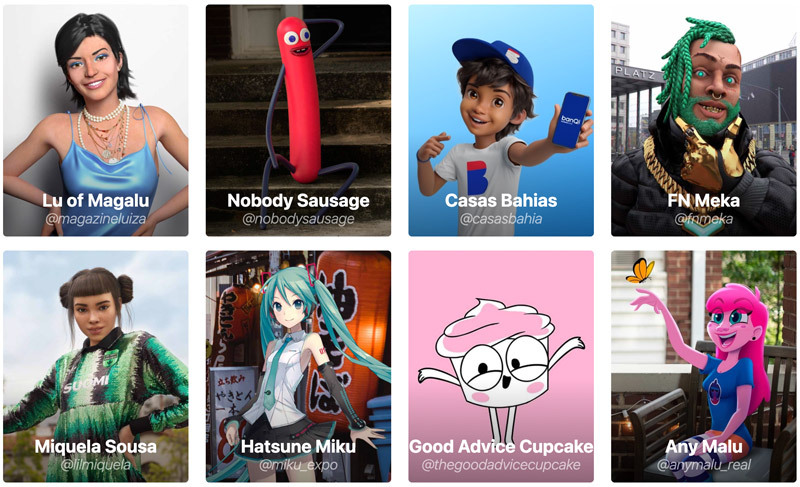This screenshot has height=487, width=800.
Task: Select the Nobody Sausage card
Action: [298, 120]
